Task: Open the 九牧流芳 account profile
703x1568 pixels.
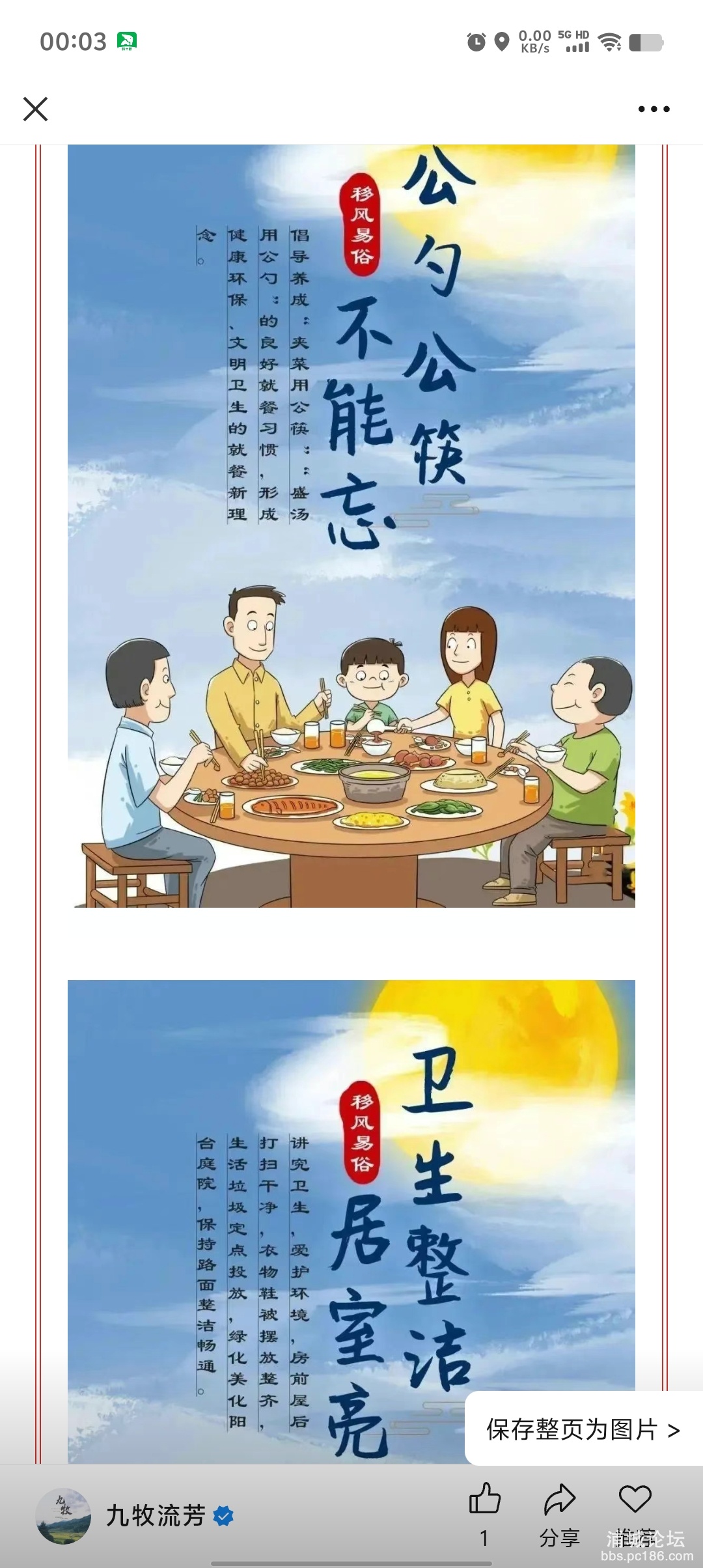Action: [156, 1516]
